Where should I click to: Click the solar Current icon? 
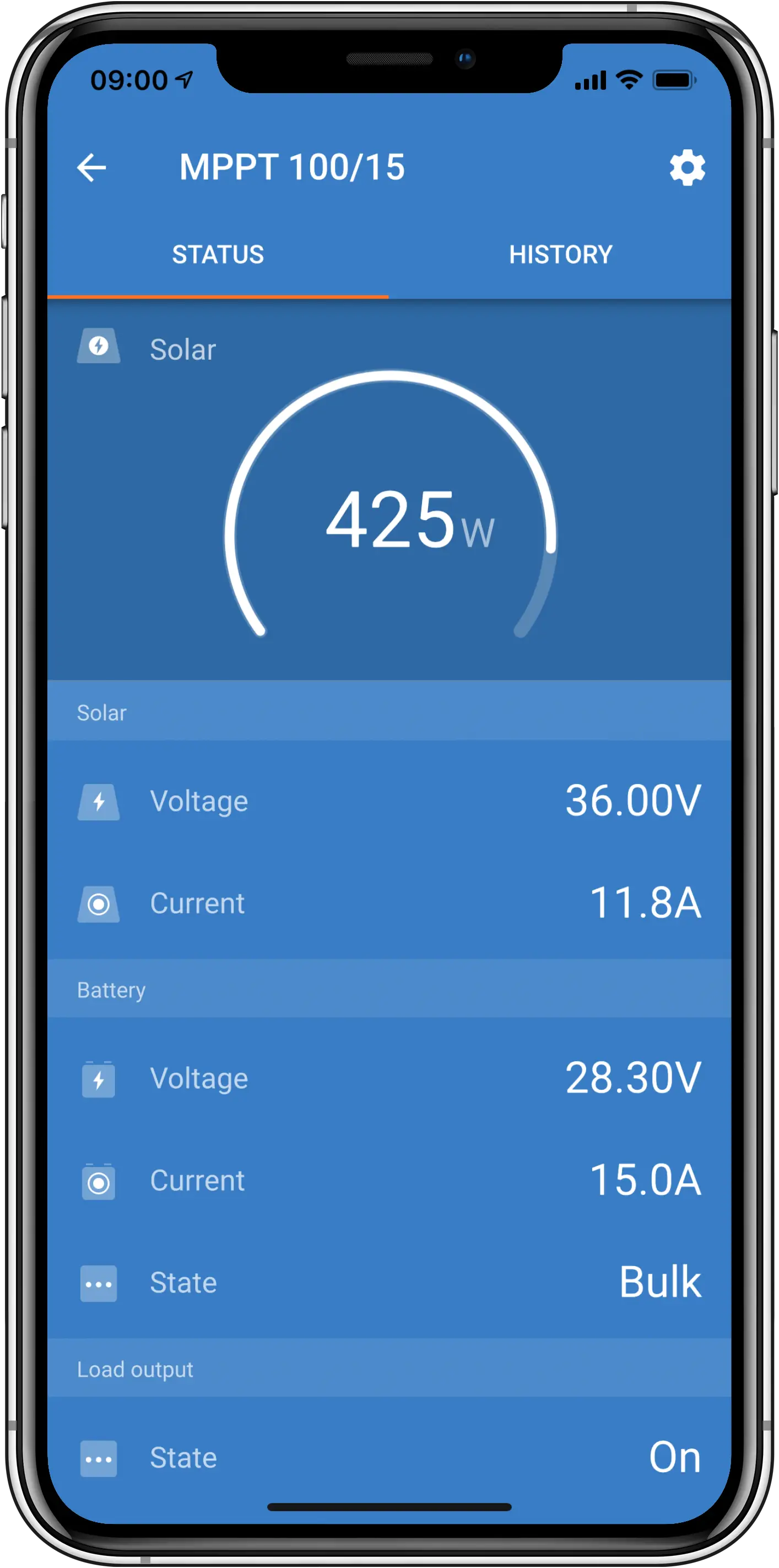(99, 904)
